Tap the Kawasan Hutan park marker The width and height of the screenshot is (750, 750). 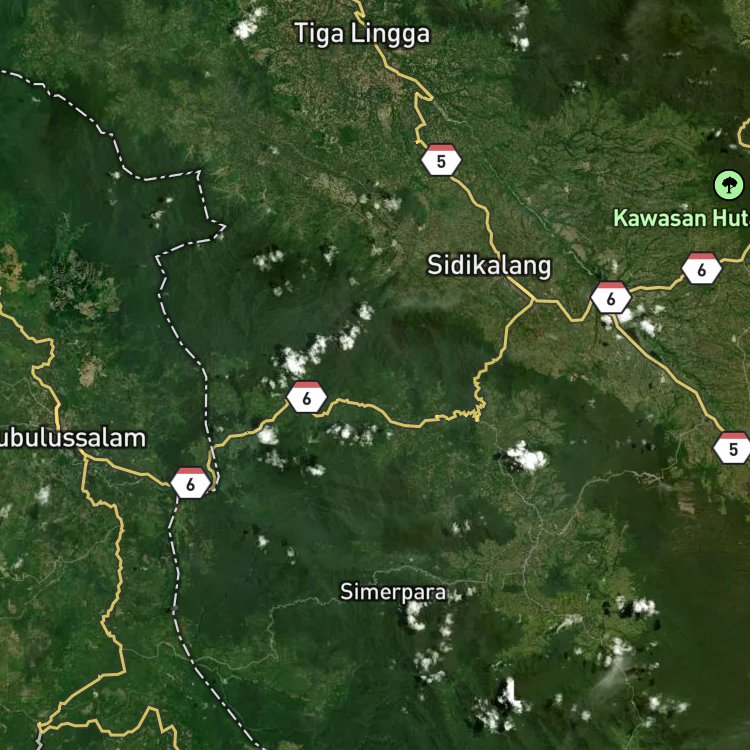729,185
